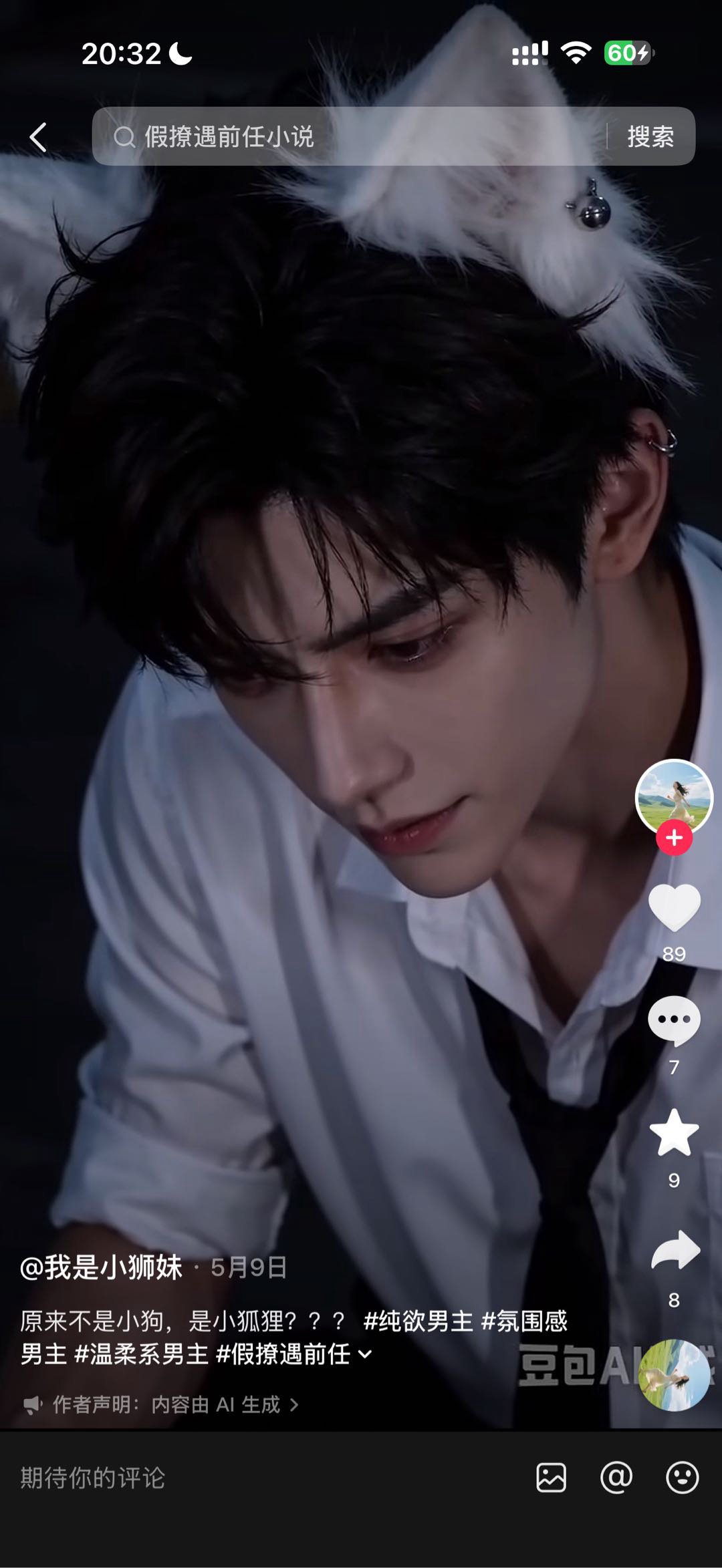Open the emoji picker icon
The height and width of the screenshot is (1568, 722).
pyautogui.click(x=683, y=1477)
